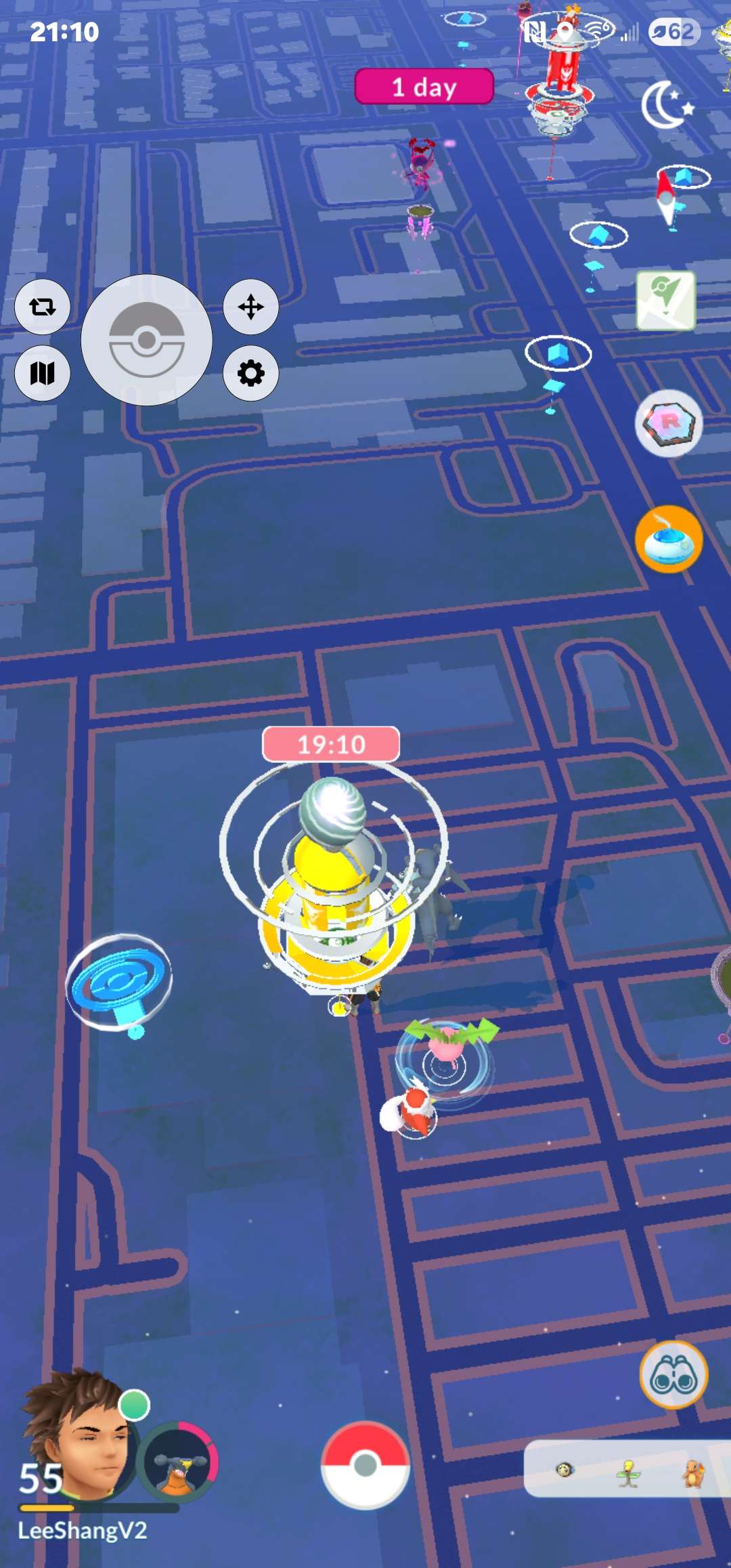The image size is (731, 1568).
Task: Open the route map card icon
Action: coord(666,300)
